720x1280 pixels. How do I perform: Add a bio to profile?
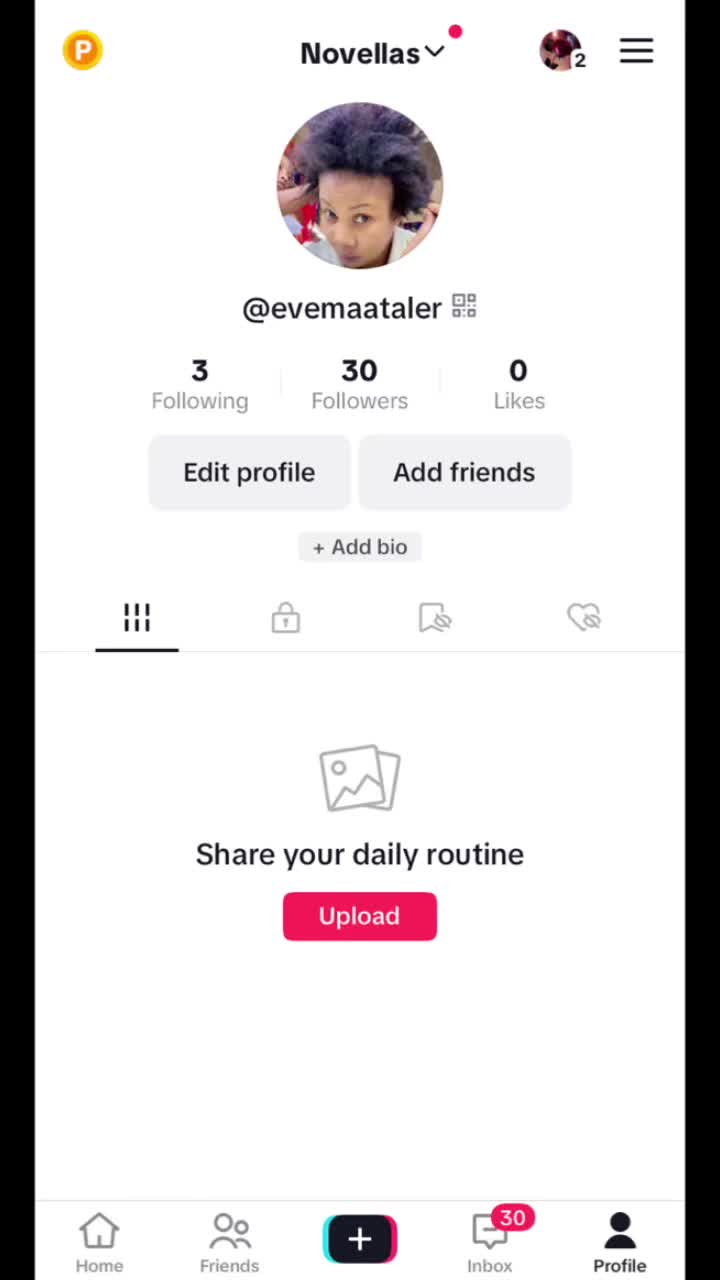coord(360,547)
